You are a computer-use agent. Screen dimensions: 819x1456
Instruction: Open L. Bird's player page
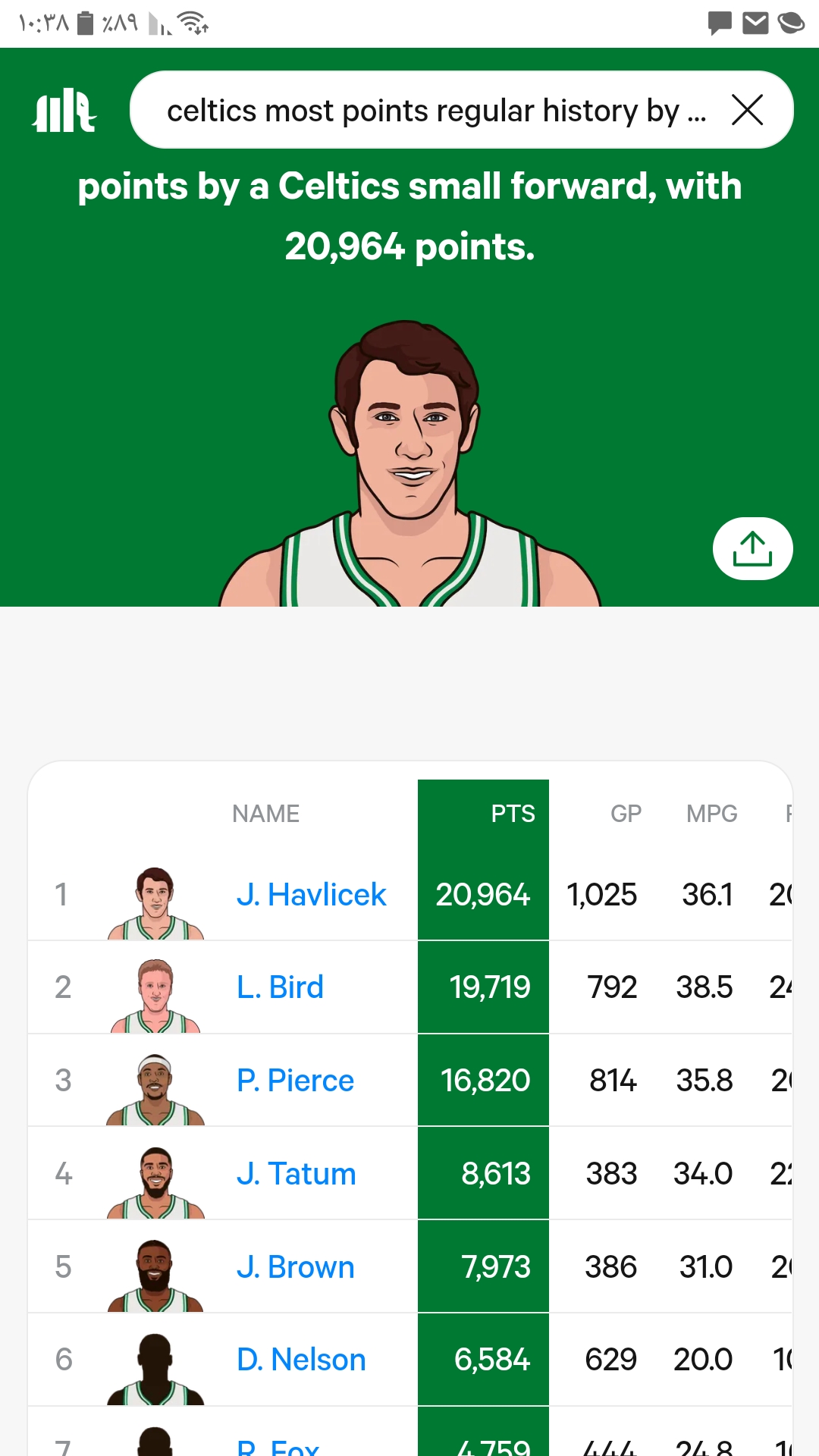click(x=280, y=987)
